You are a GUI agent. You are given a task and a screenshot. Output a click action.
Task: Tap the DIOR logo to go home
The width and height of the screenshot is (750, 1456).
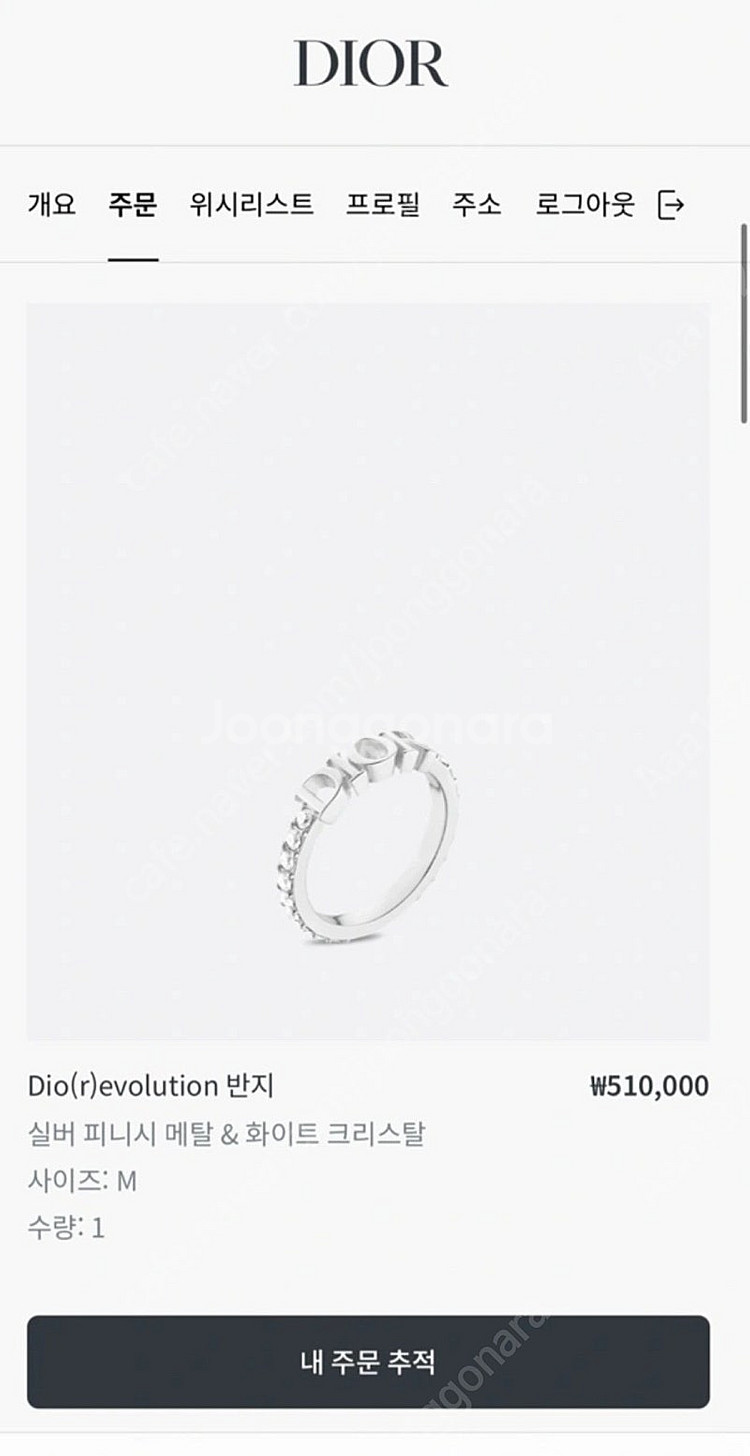pos(371,64)
